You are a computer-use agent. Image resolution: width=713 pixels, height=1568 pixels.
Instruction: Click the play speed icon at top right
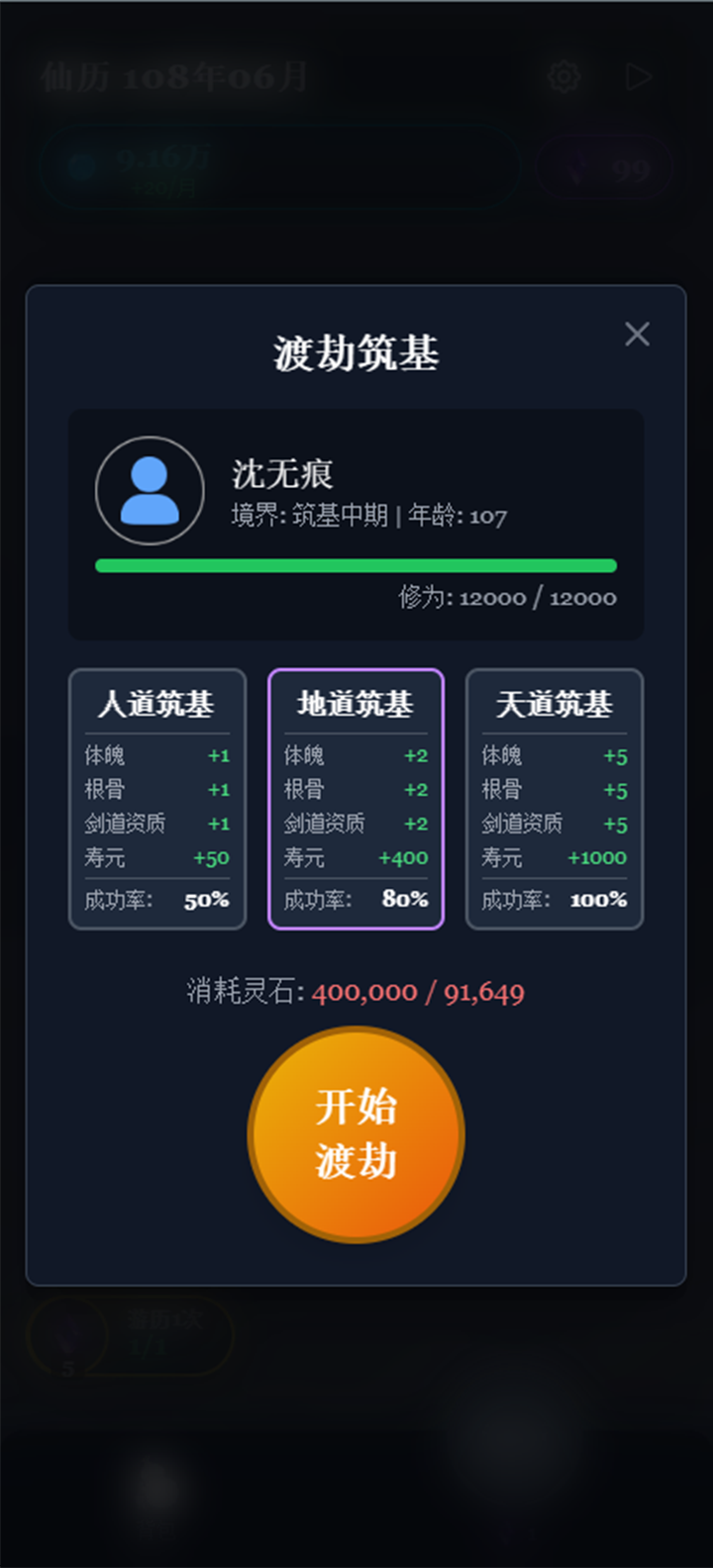point(638,77)
